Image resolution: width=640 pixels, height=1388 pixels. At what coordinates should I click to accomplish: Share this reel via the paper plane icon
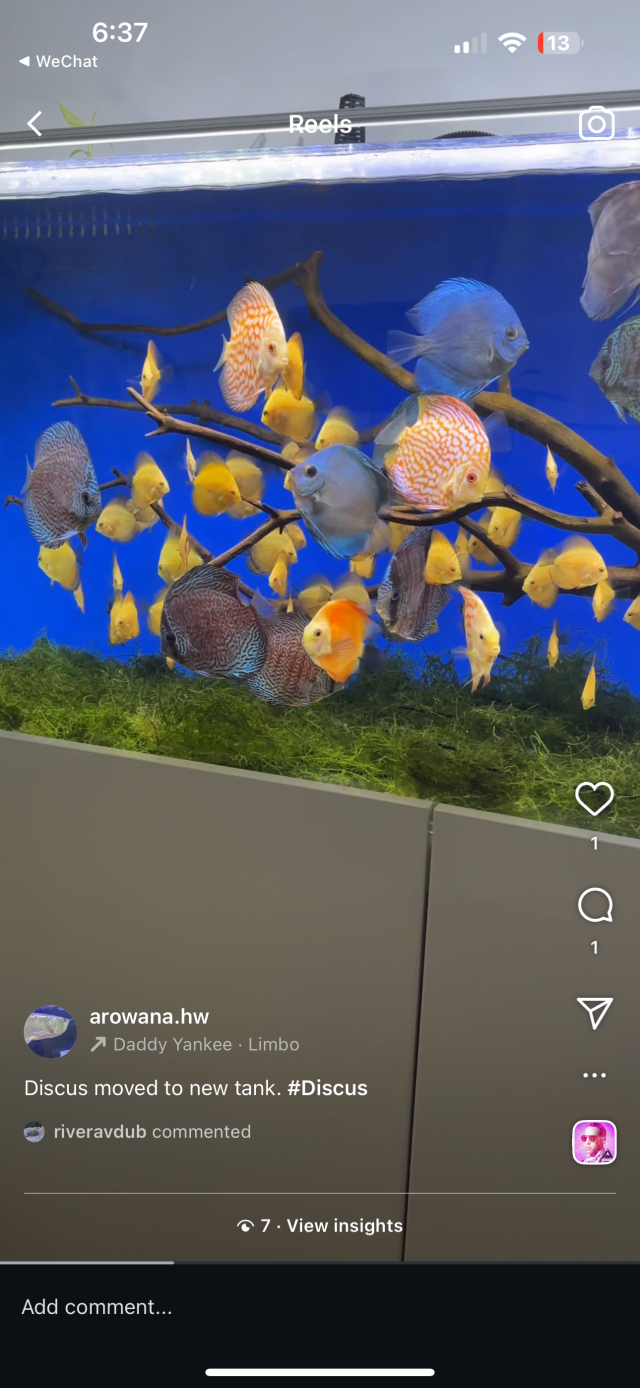(x=594, y=1014)
